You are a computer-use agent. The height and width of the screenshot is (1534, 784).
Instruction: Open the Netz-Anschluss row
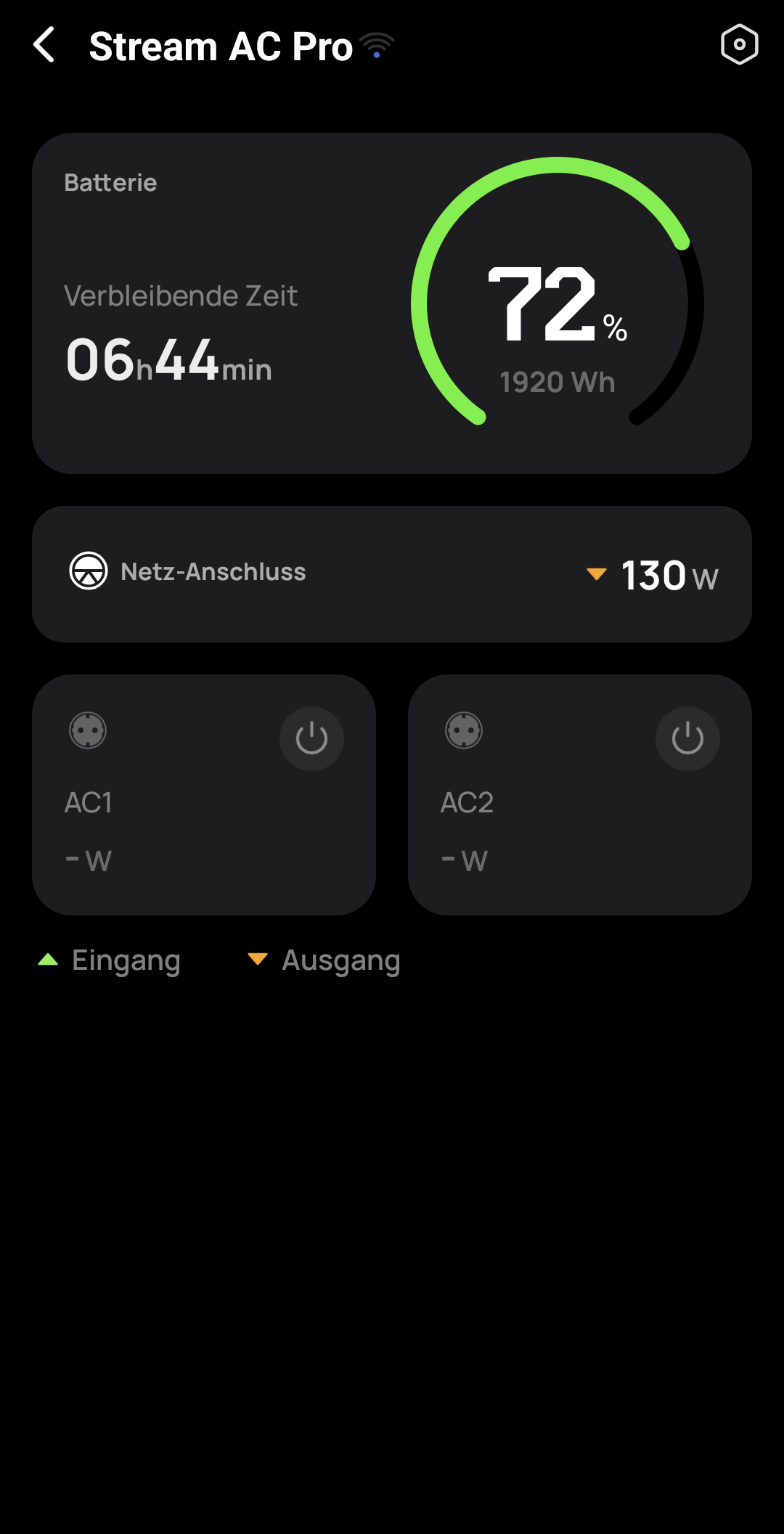click(392, 574)
